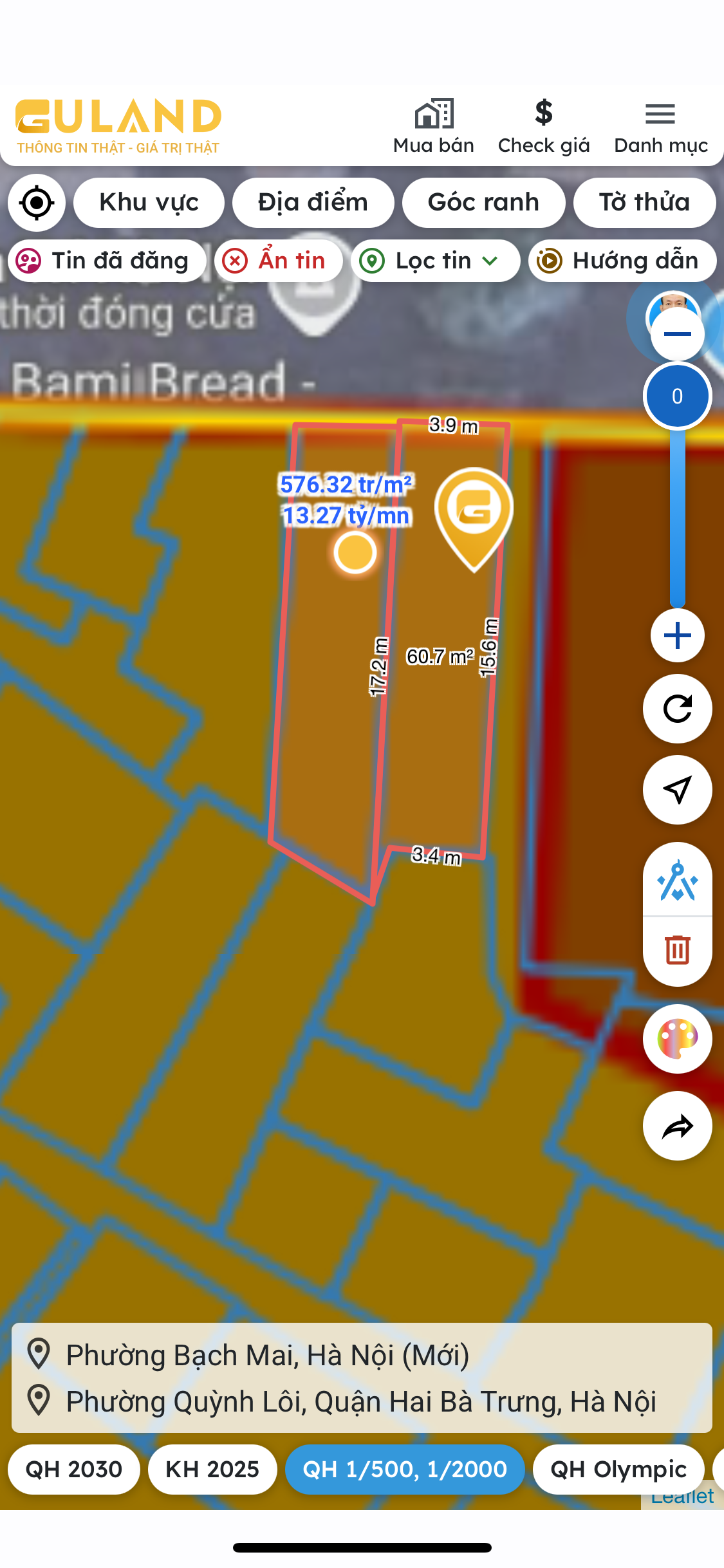Delete the measurement with trash icon

tap(677, 950)
